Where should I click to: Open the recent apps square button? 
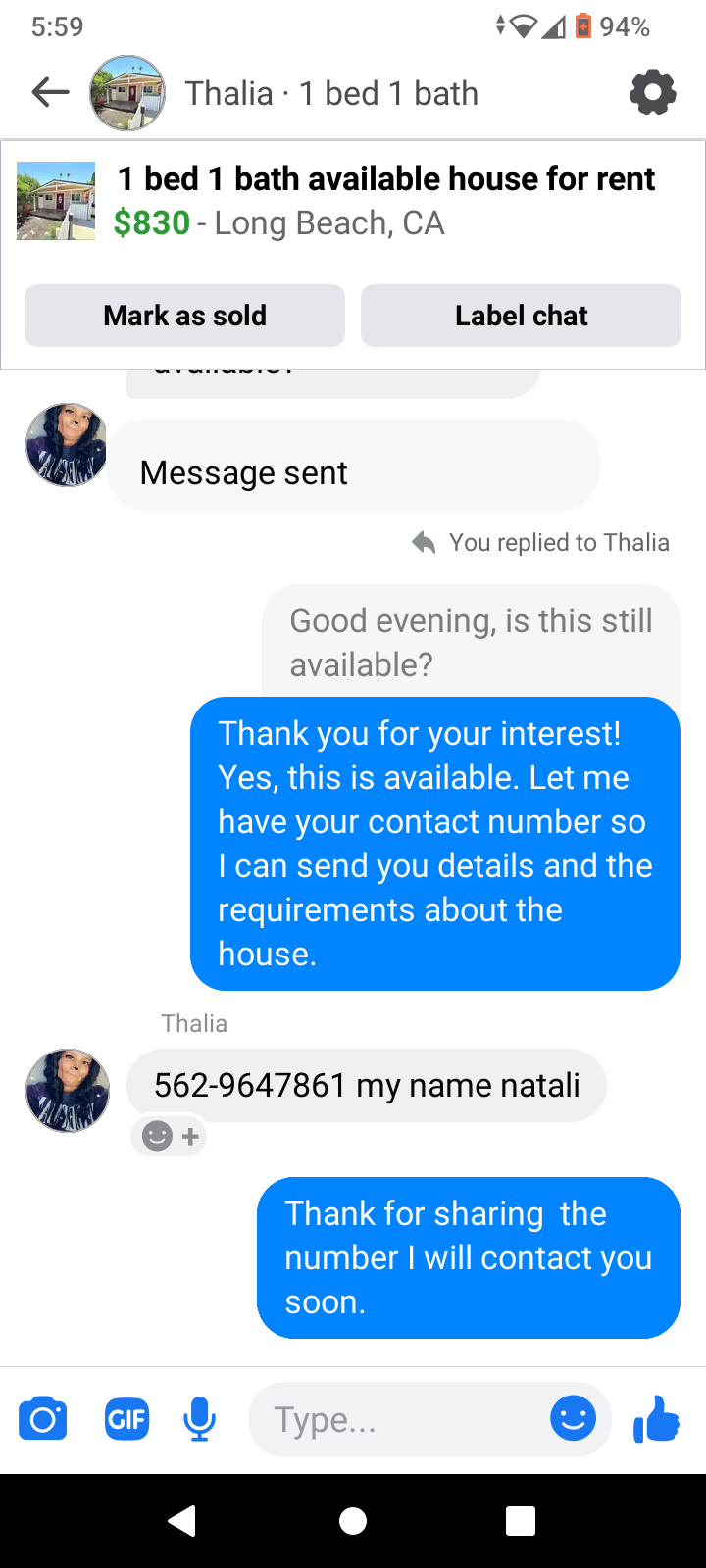(x=521, y=1521)
